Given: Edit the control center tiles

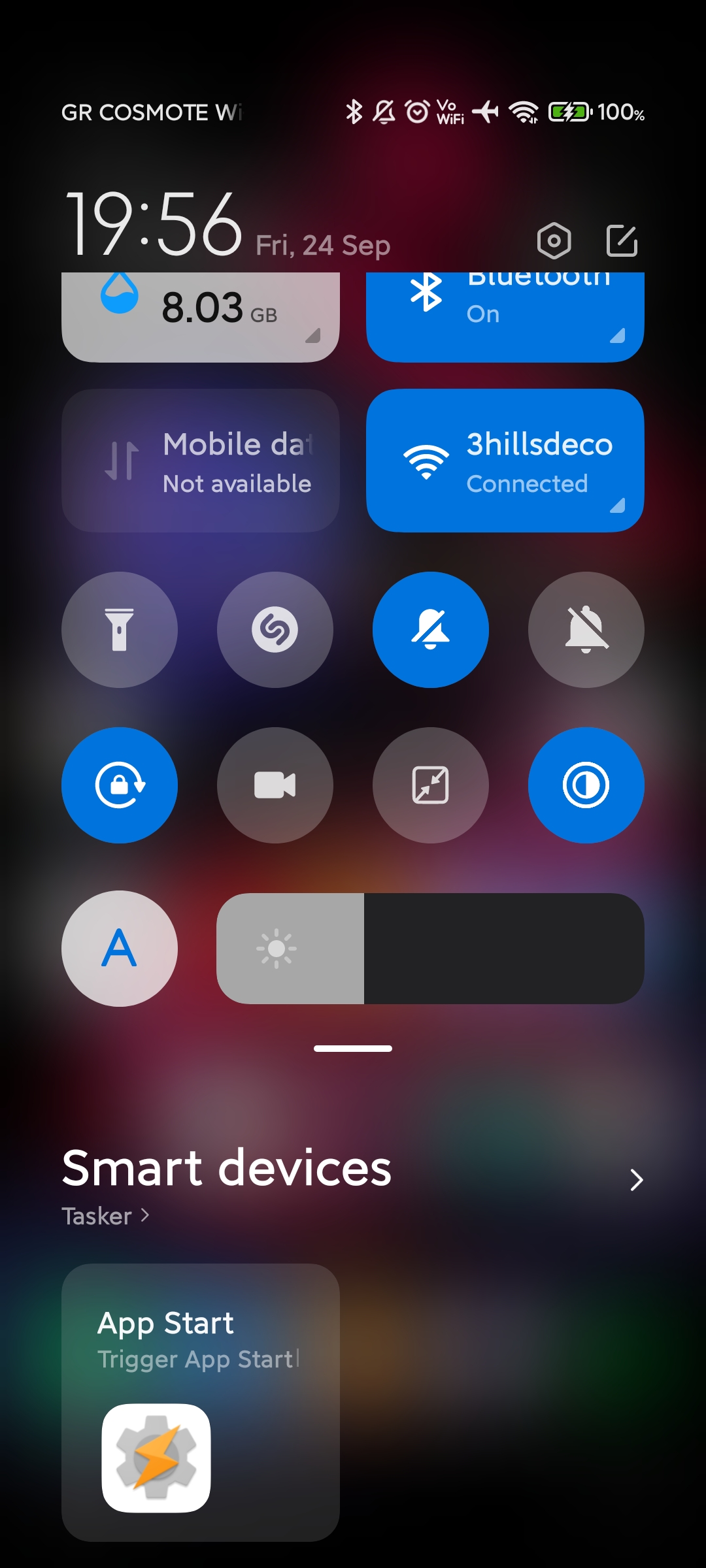Looking at the screenshot, I should 622,241.
